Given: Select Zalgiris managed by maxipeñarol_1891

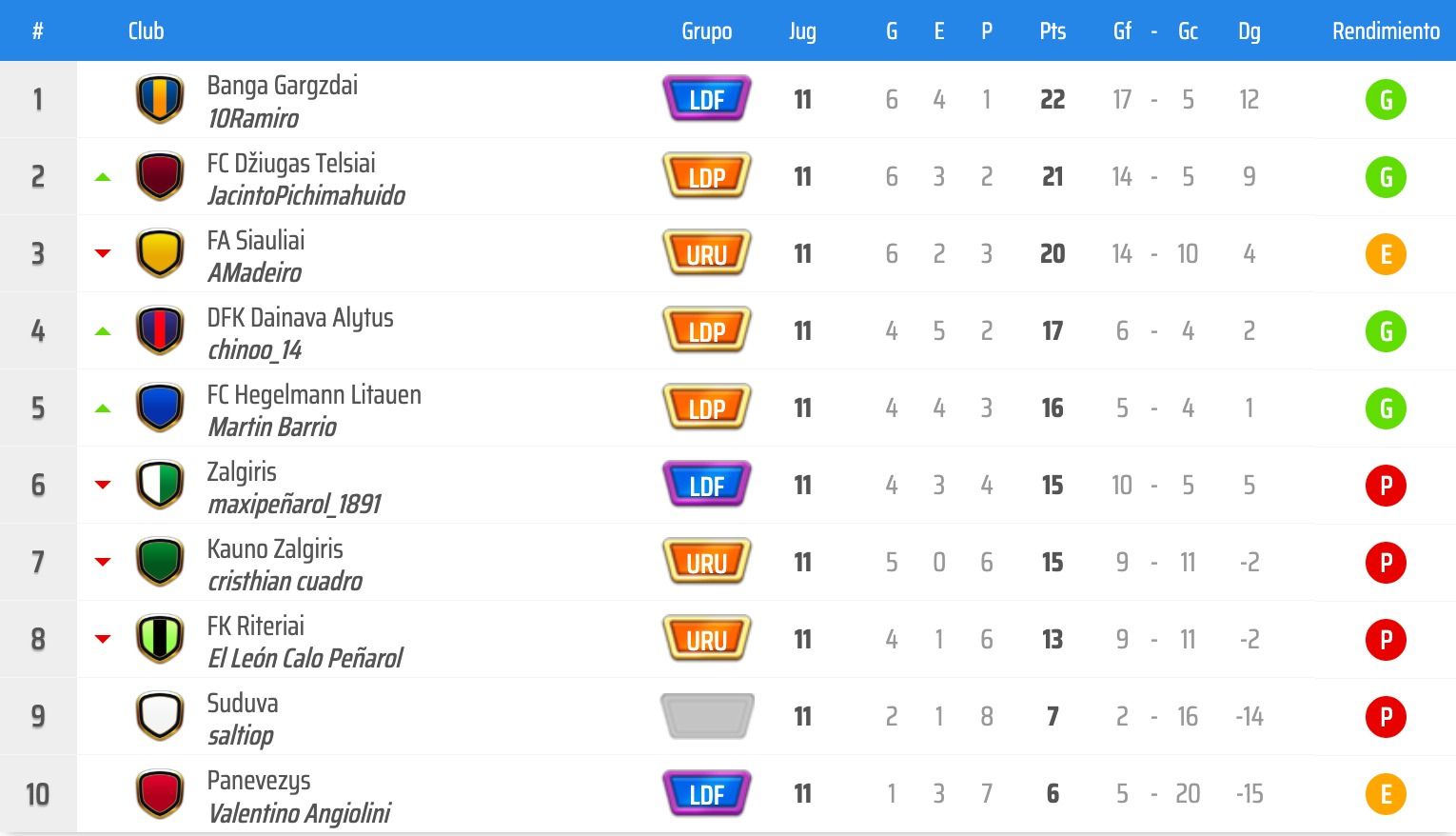Looking at the screenshot, I should coord(242,472).
